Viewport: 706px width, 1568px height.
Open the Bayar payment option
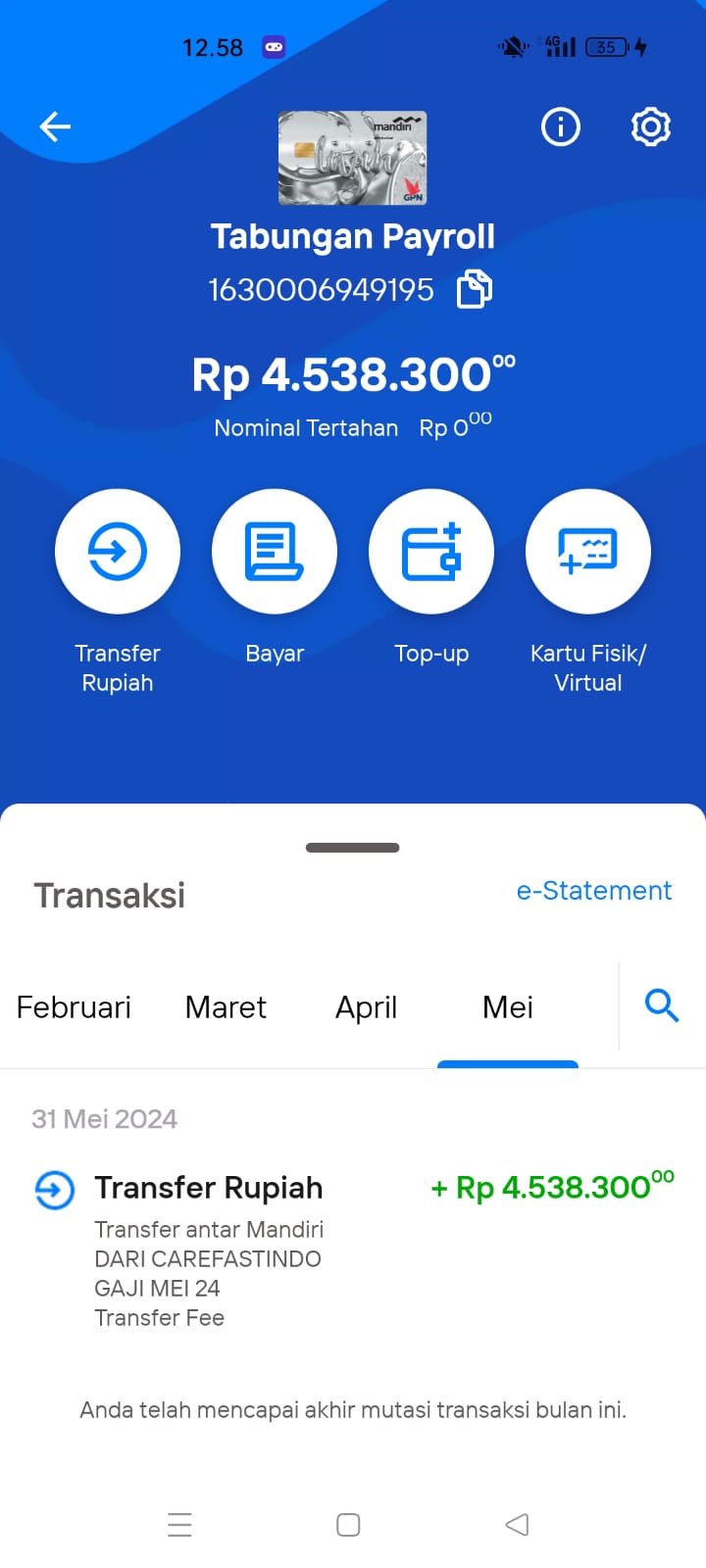(275, 552)
